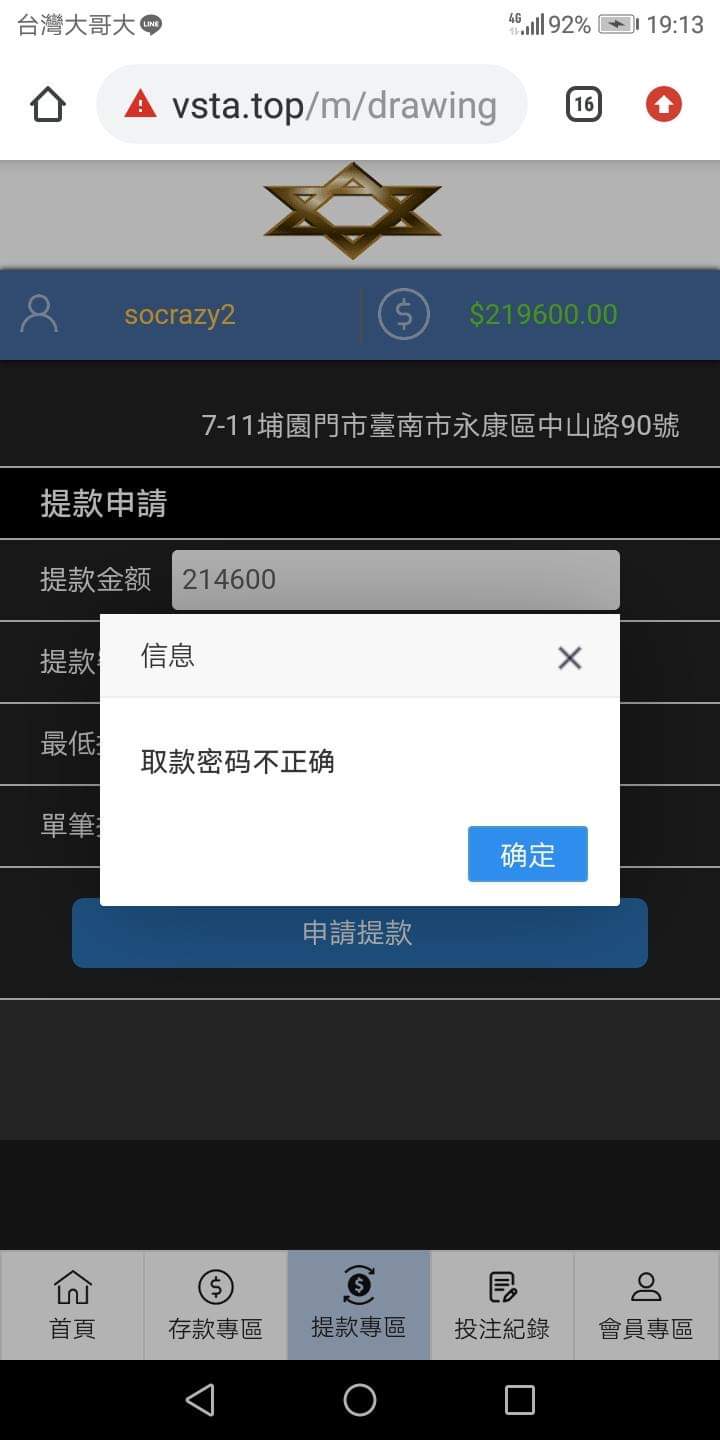Open the 投注紀錄 betting records tab
The height and width of the screenshot is (1440, 720).
point(502,1305)
